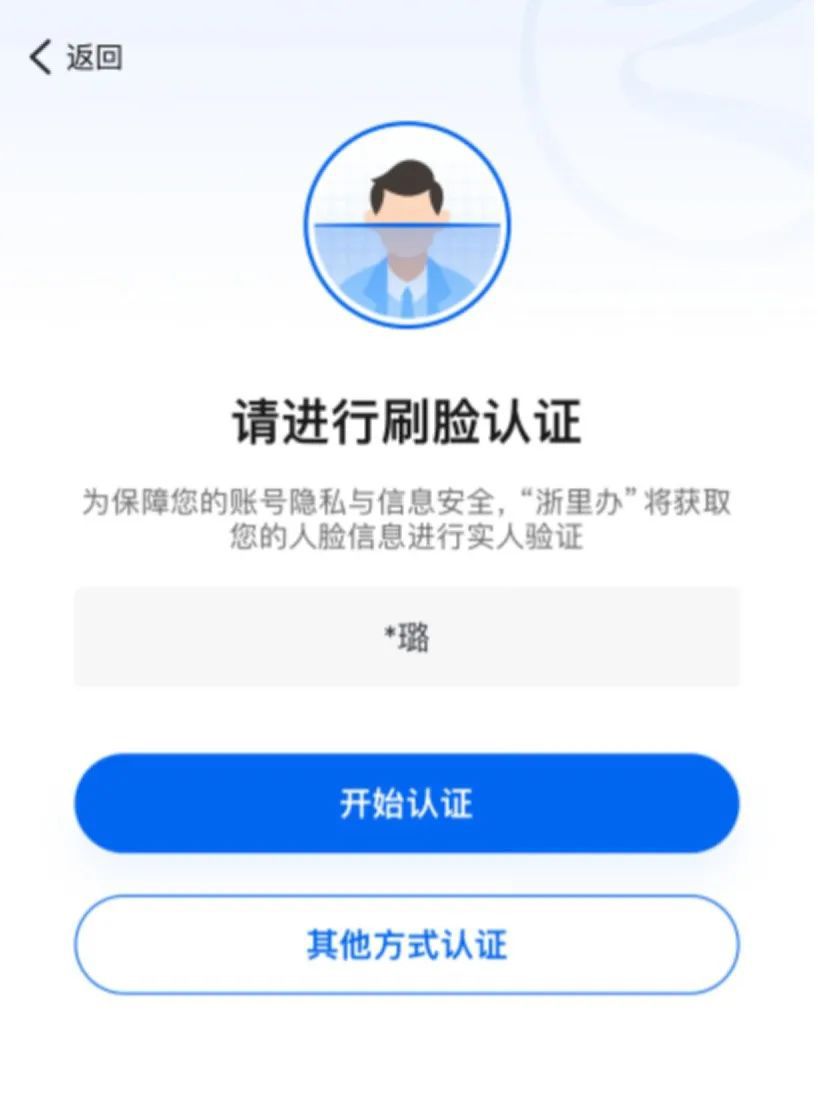Start face verification with 开始认证

pyautogui.click(x=406, y=803)
